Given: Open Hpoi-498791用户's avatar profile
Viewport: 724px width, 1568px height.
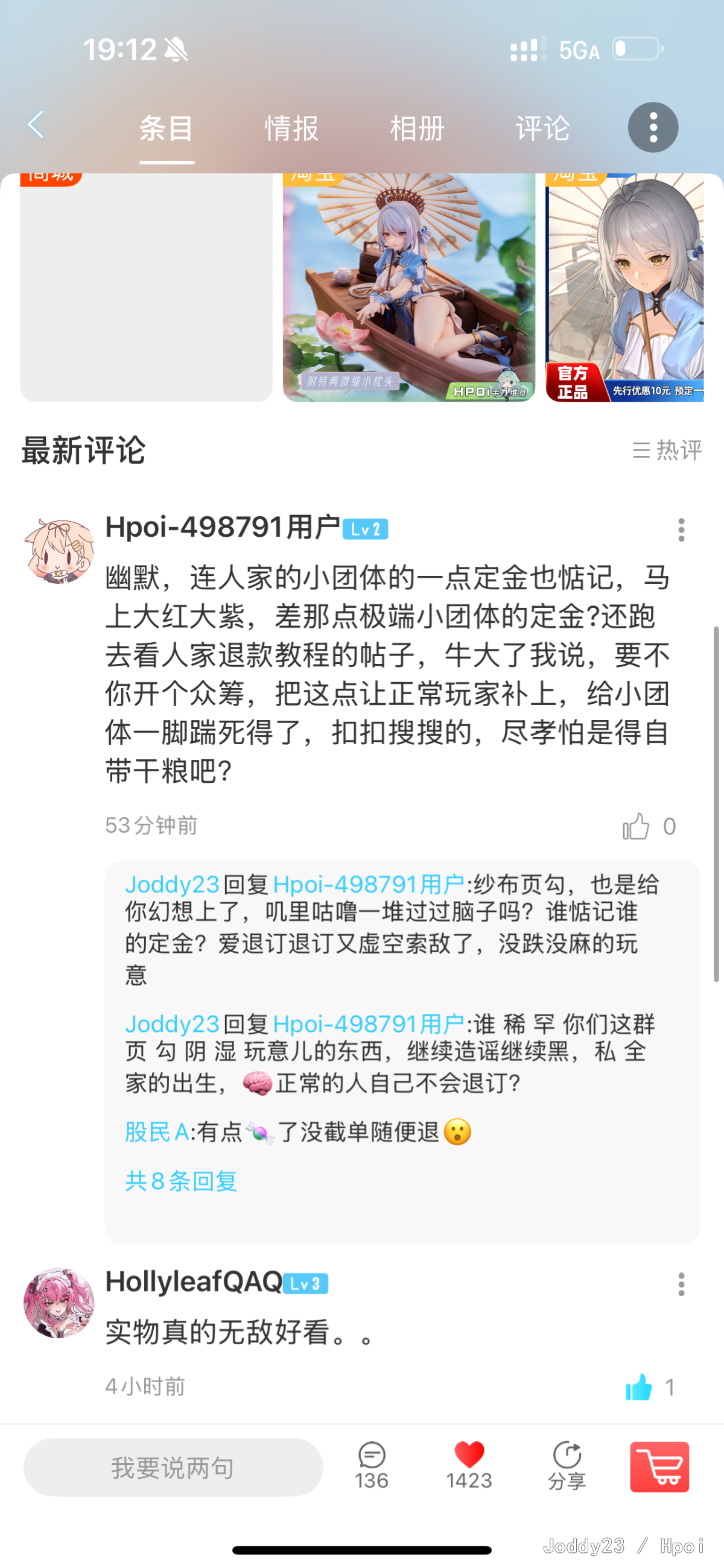Looking at the screenshot, I should click(59, 550).
